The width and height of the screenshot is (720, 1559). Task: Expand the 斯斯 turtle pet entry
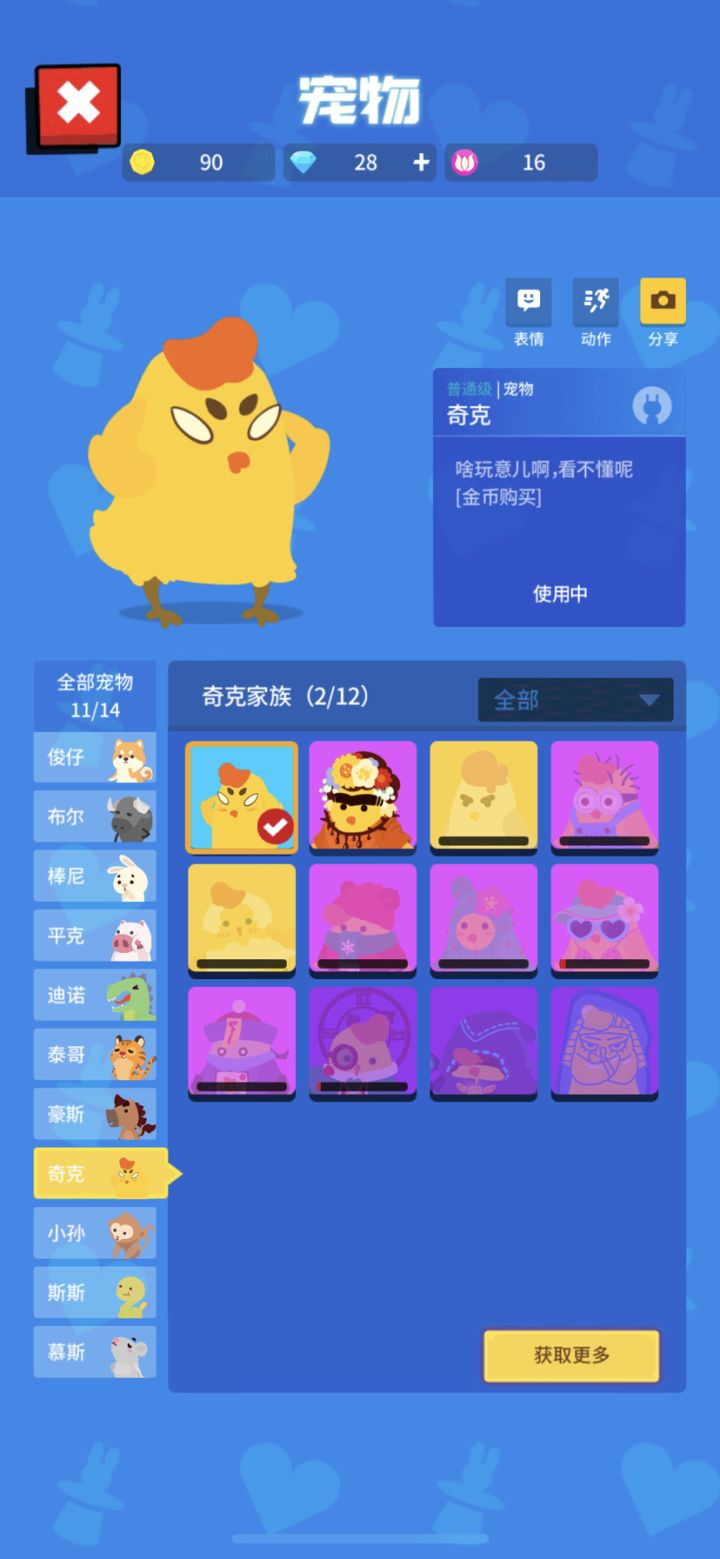95,1292
